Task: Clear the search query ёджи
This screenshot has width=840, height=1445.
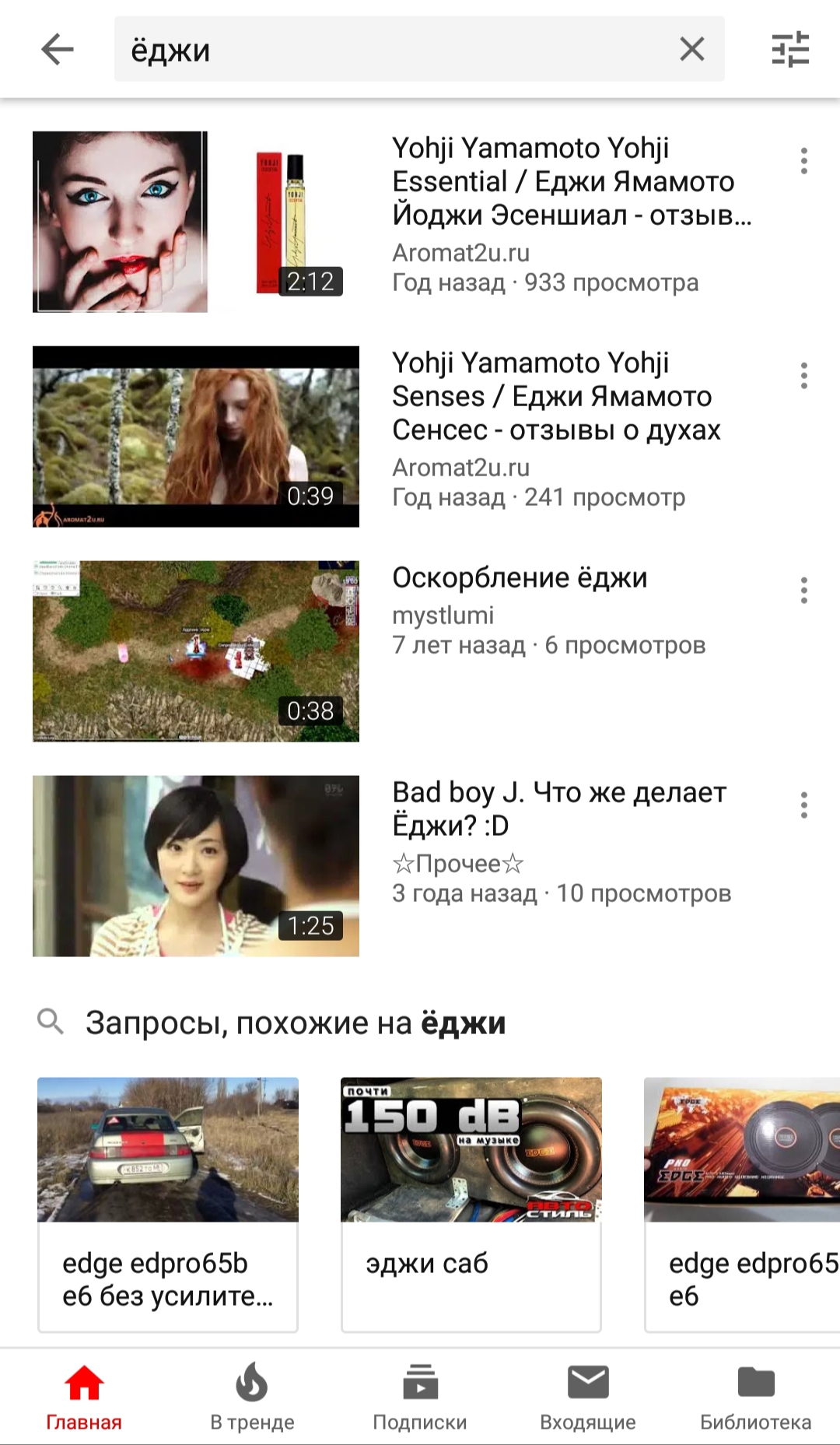Action: (x=691, y=49)
